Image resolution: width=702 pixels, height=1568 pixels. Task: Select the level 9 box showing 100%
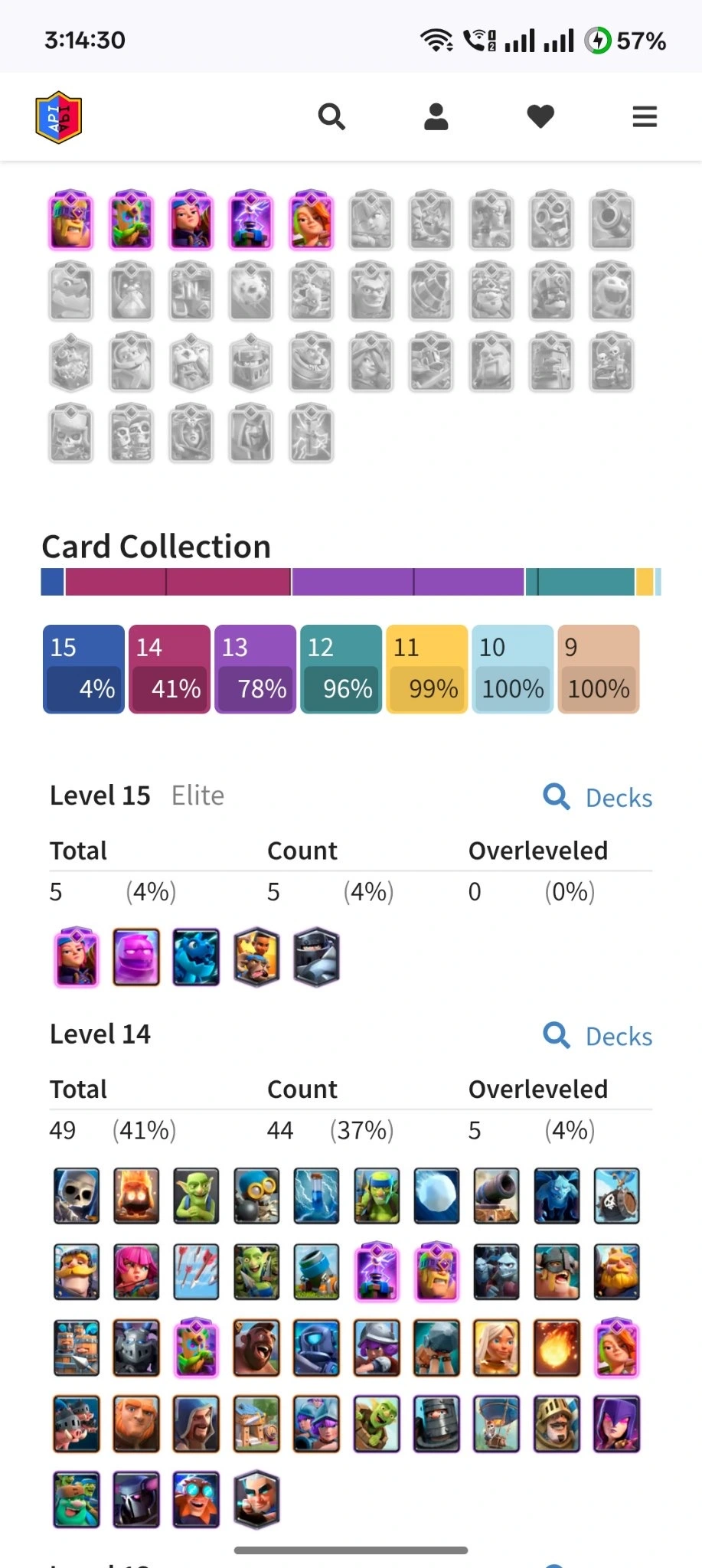pyautogui.click(x=598, y=669)
